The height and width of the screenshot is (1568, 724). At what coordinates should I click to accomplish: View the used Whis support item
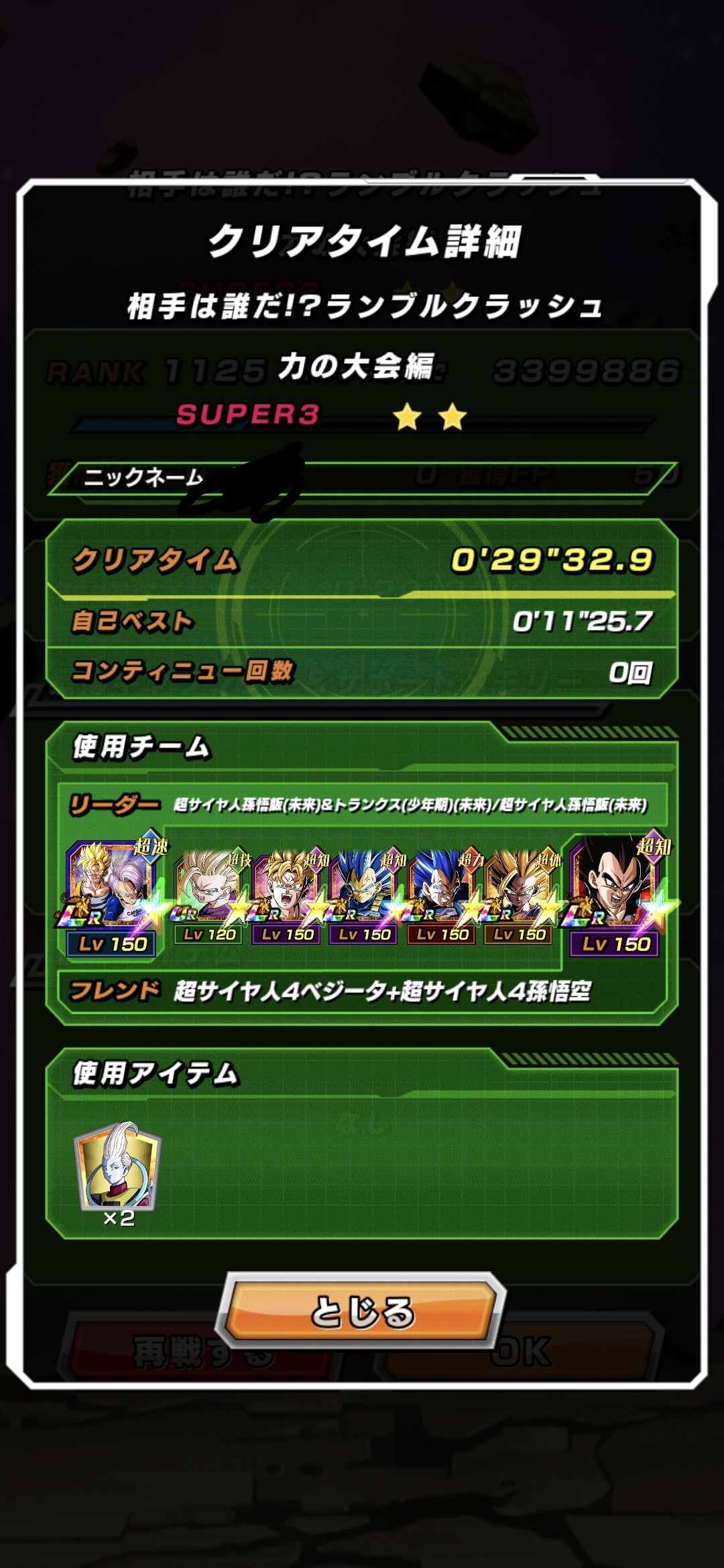(x=118, y=1167)
